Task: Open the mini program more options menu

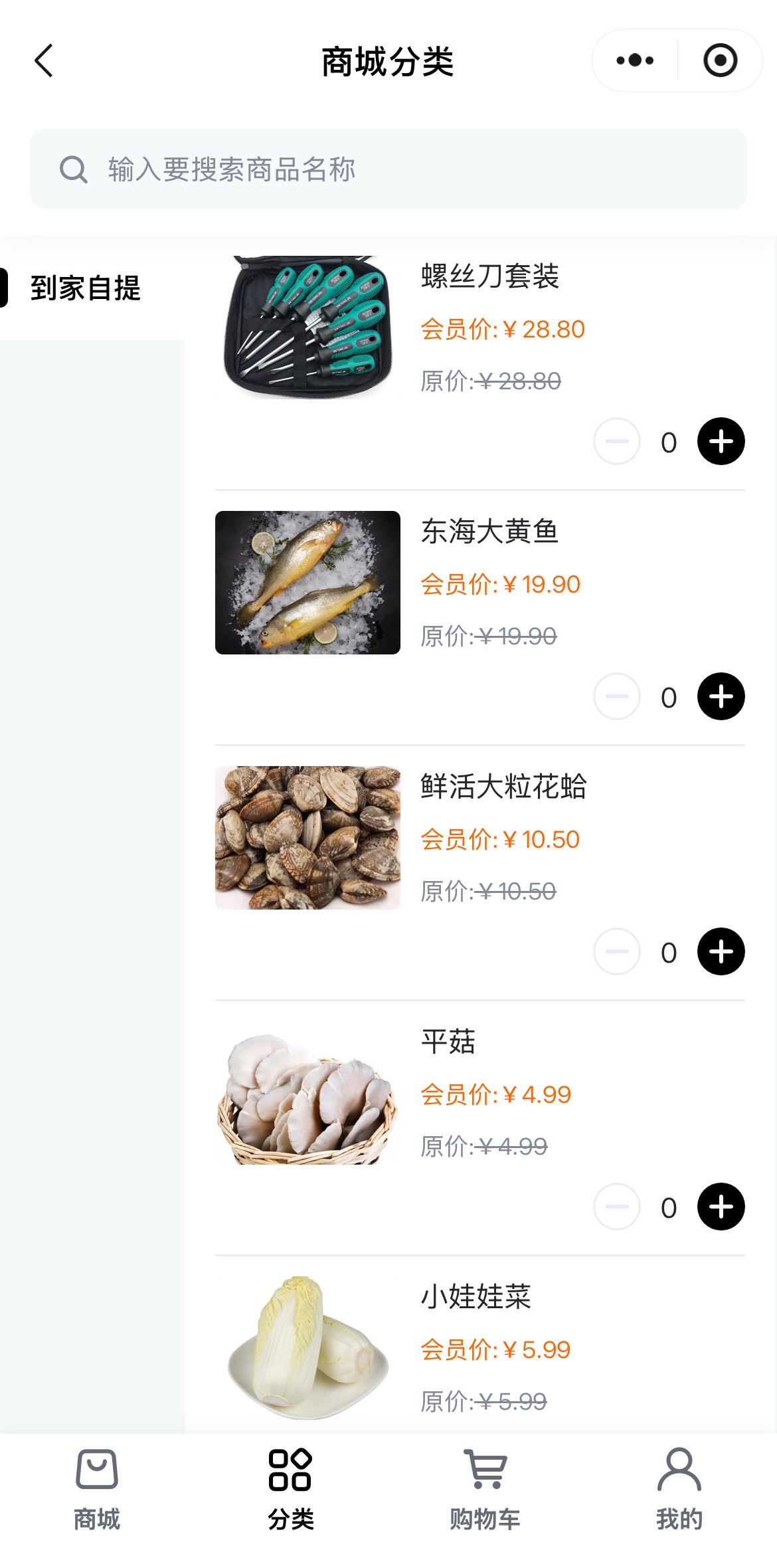Action: (x=635, y=60)
